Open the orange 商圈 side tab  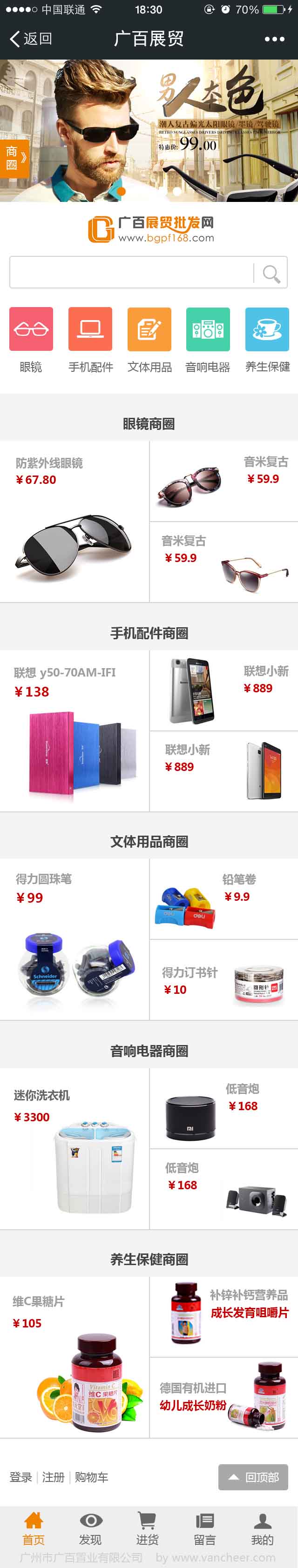(14, 158)
